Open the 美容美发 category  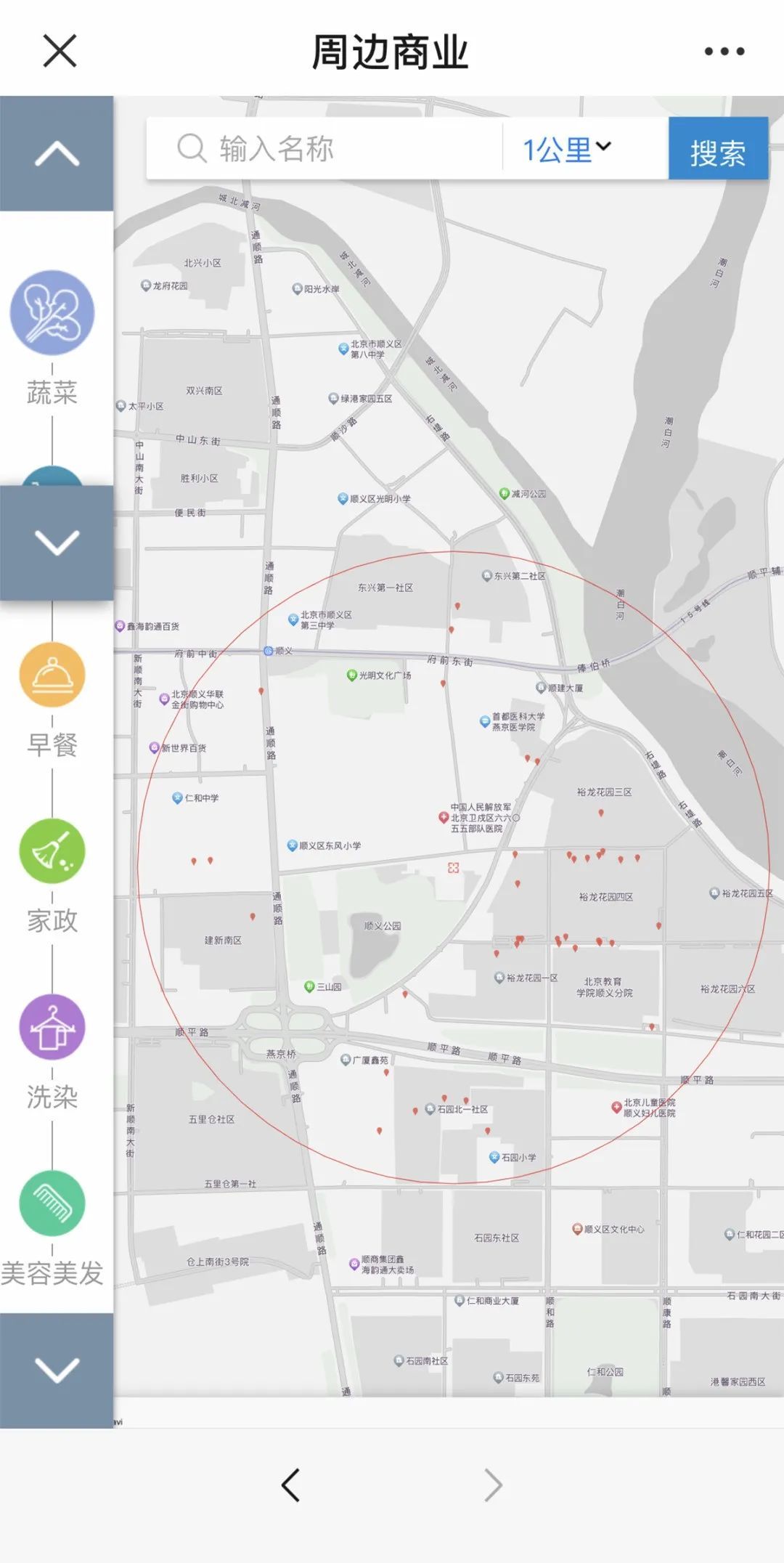tap(52, 1203)
